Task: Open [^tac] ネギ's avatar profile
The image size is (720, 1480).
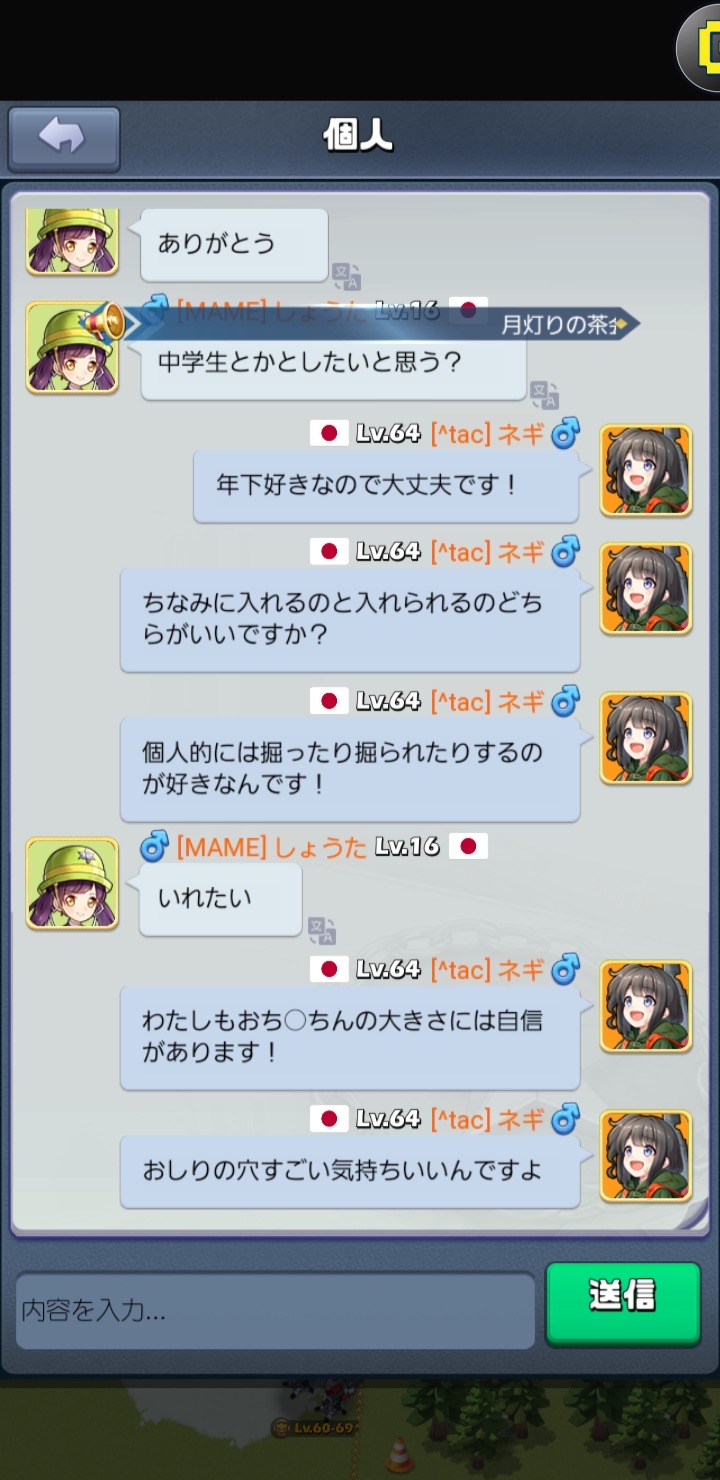Action: pyautogui.click(x=645, y=470)
